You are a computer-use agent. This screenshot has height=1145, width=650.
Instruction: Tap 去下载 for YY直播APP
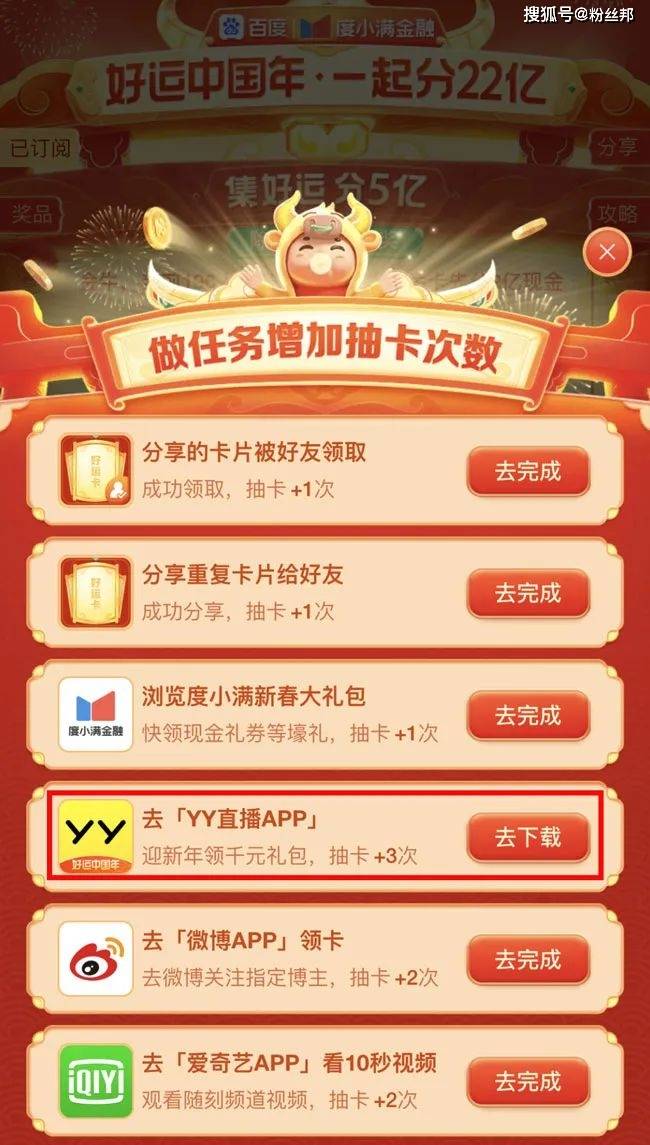[x=528, y=838]
